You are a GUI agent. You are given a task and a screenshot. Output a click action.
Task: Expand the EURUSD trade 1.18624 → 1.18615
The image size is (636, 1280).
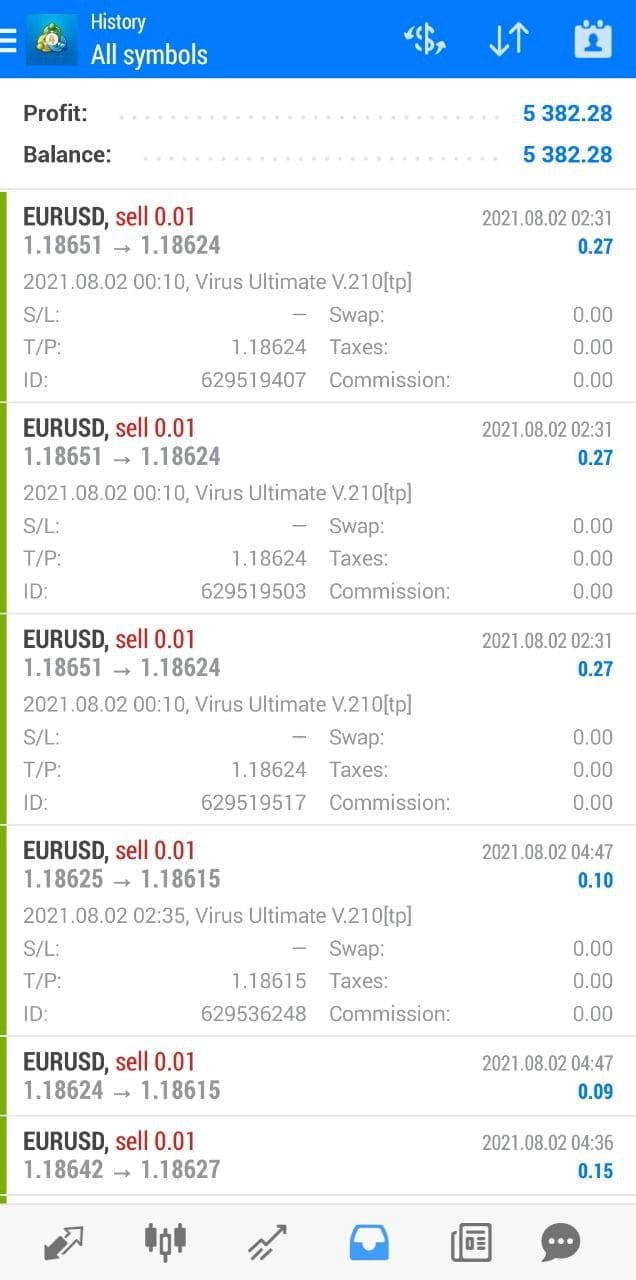click(x=318, y=1076)
